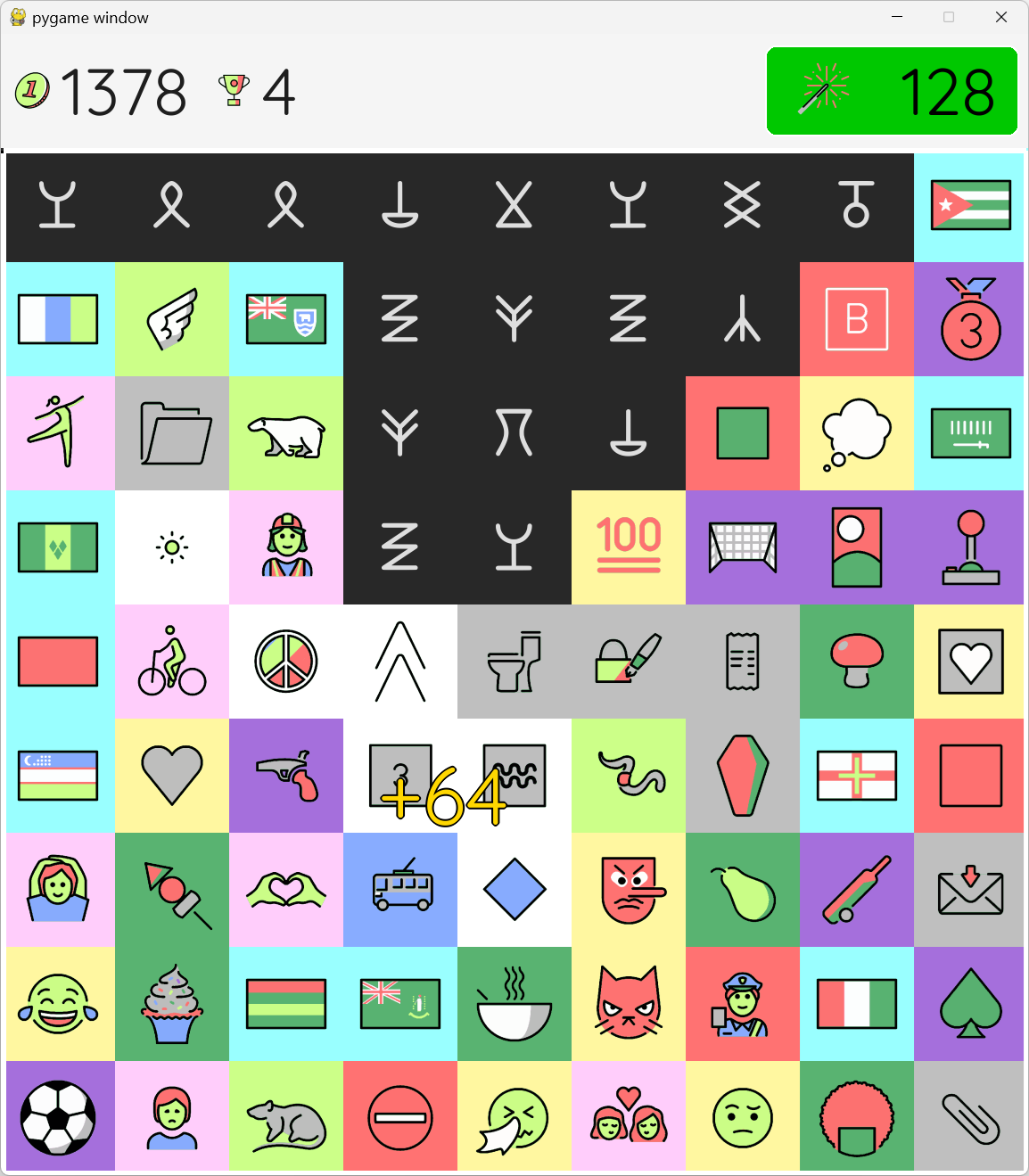
Task: Select the red 100 tile
Action: click(629, 547)
